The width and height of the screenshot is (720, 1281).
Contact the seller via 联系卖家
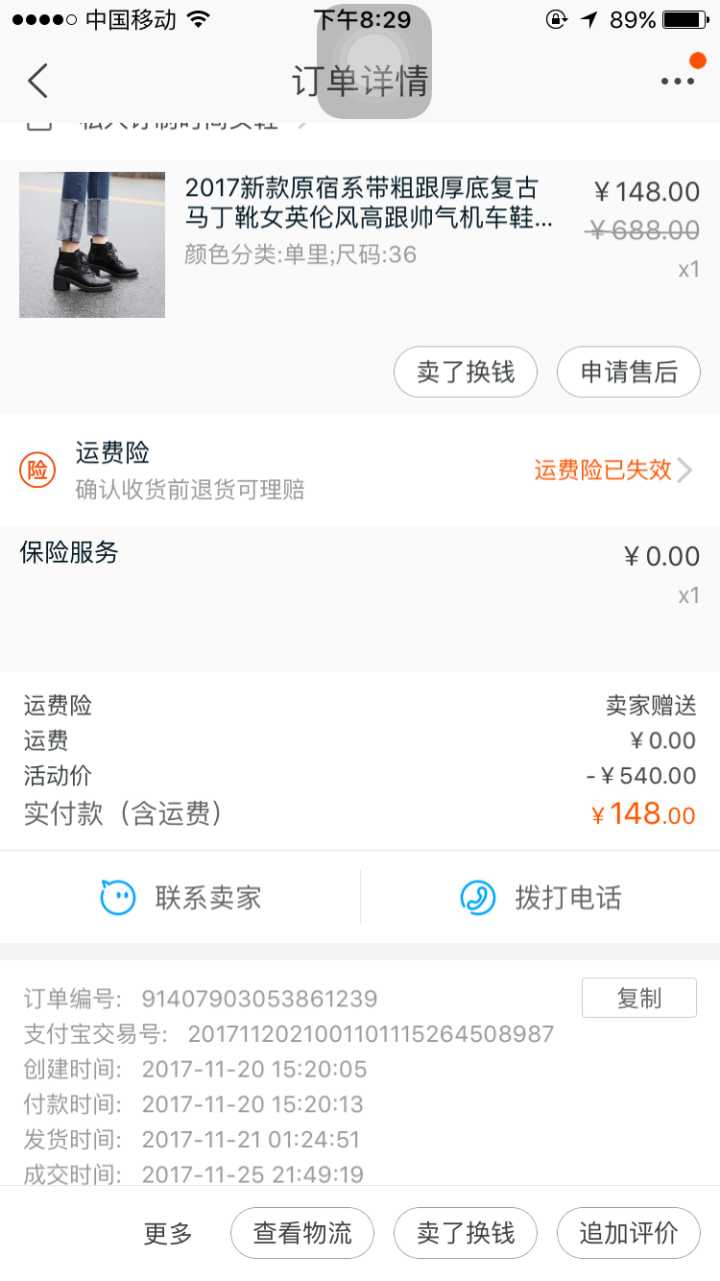point(181,897)
